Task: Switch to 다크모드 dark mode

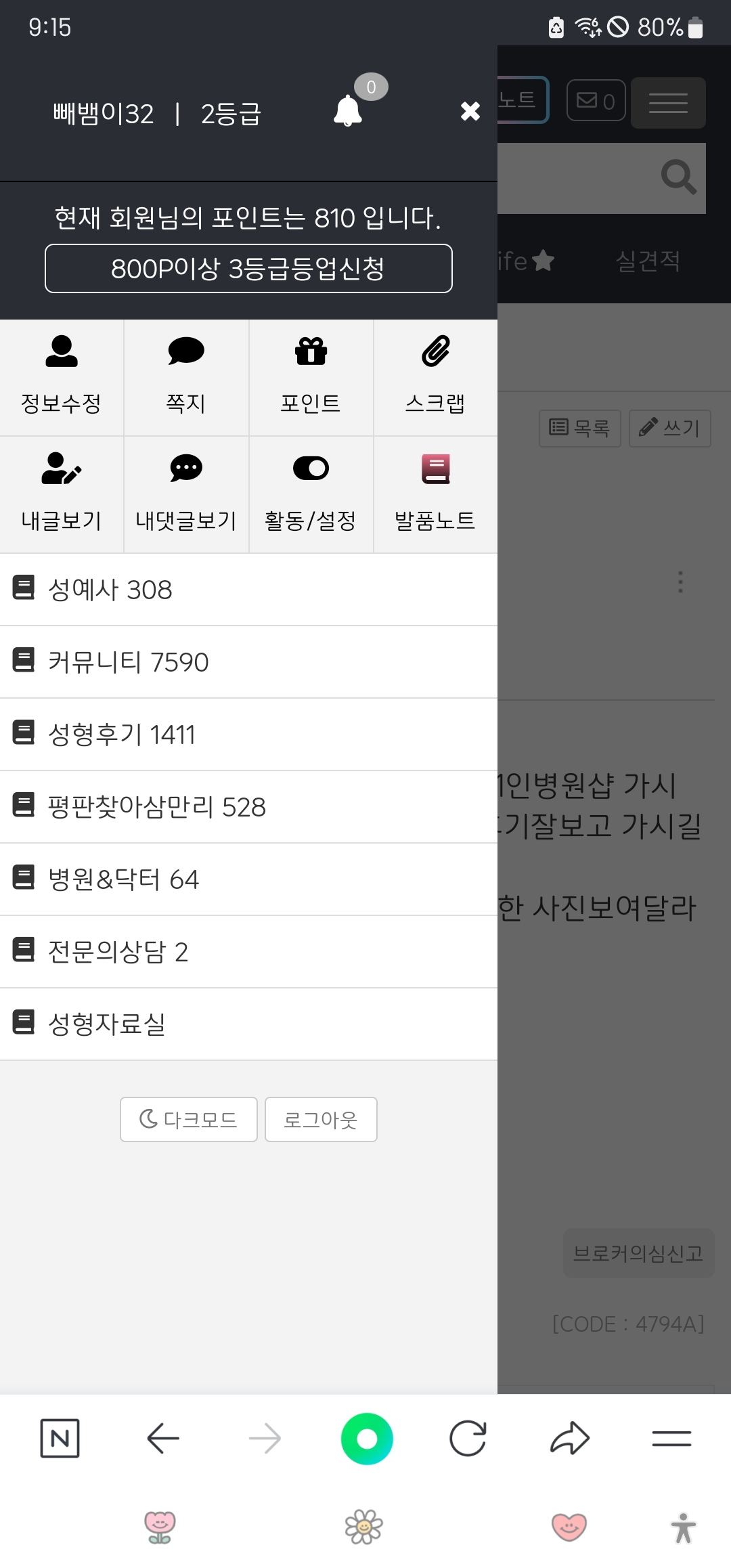Action: click(x=189, y=1120)
